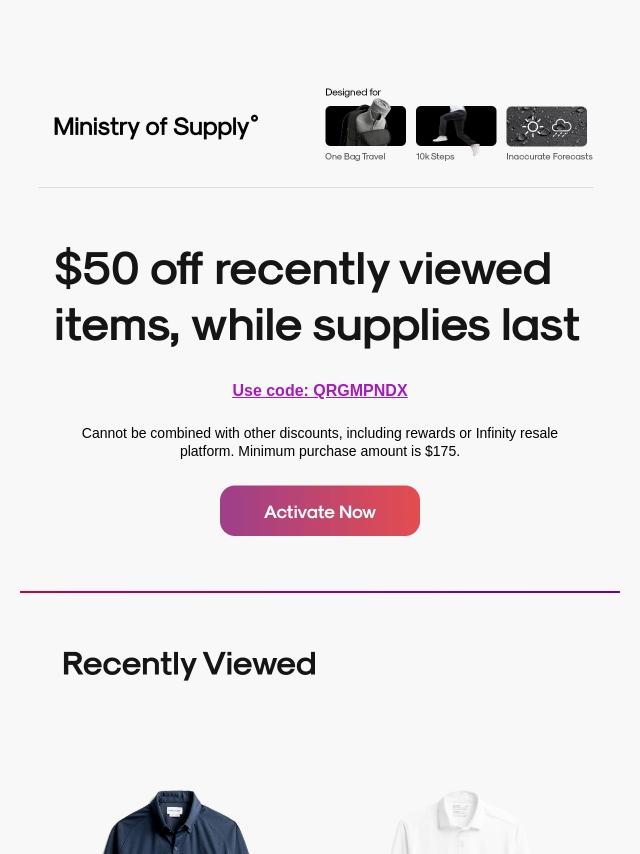Select the 10k Steps tile
640x854 pixels.
pyautogui.click(x=456, y=127)
